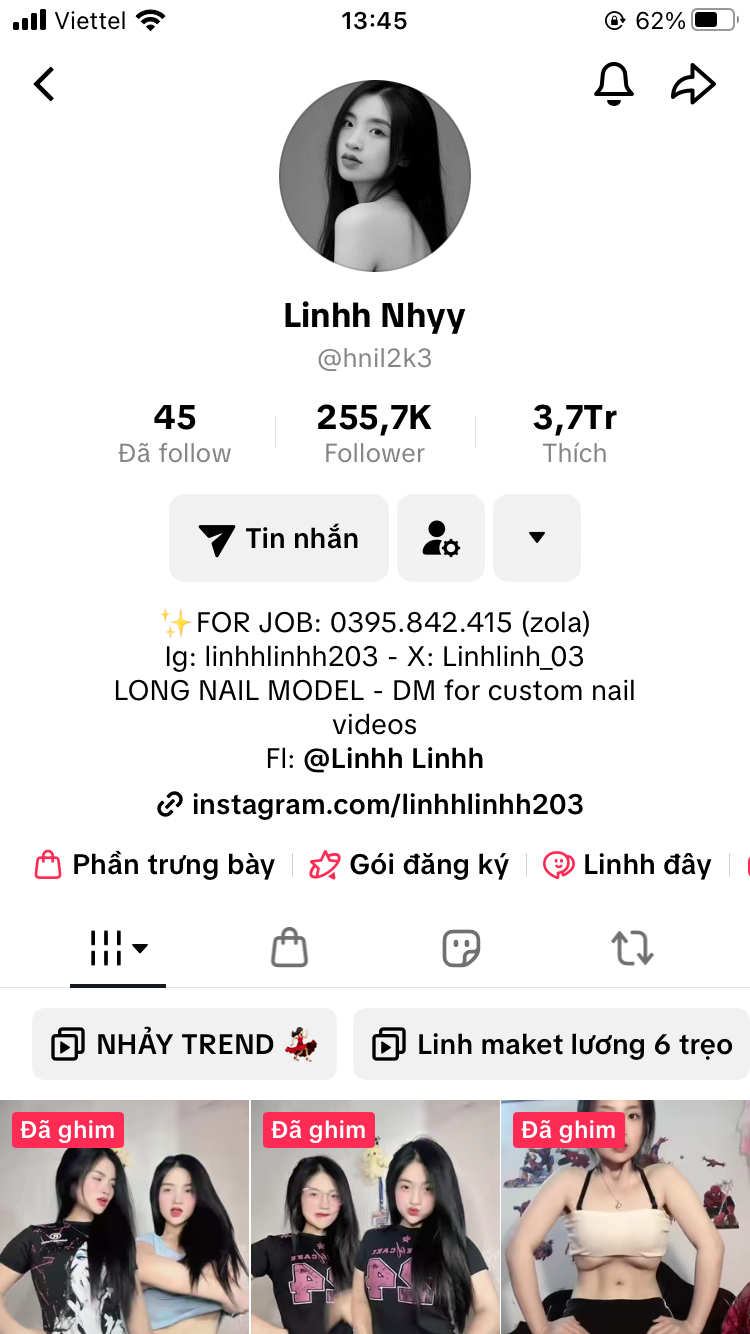
Task: Switch to the videos grid tab
Action: point(118,948)
